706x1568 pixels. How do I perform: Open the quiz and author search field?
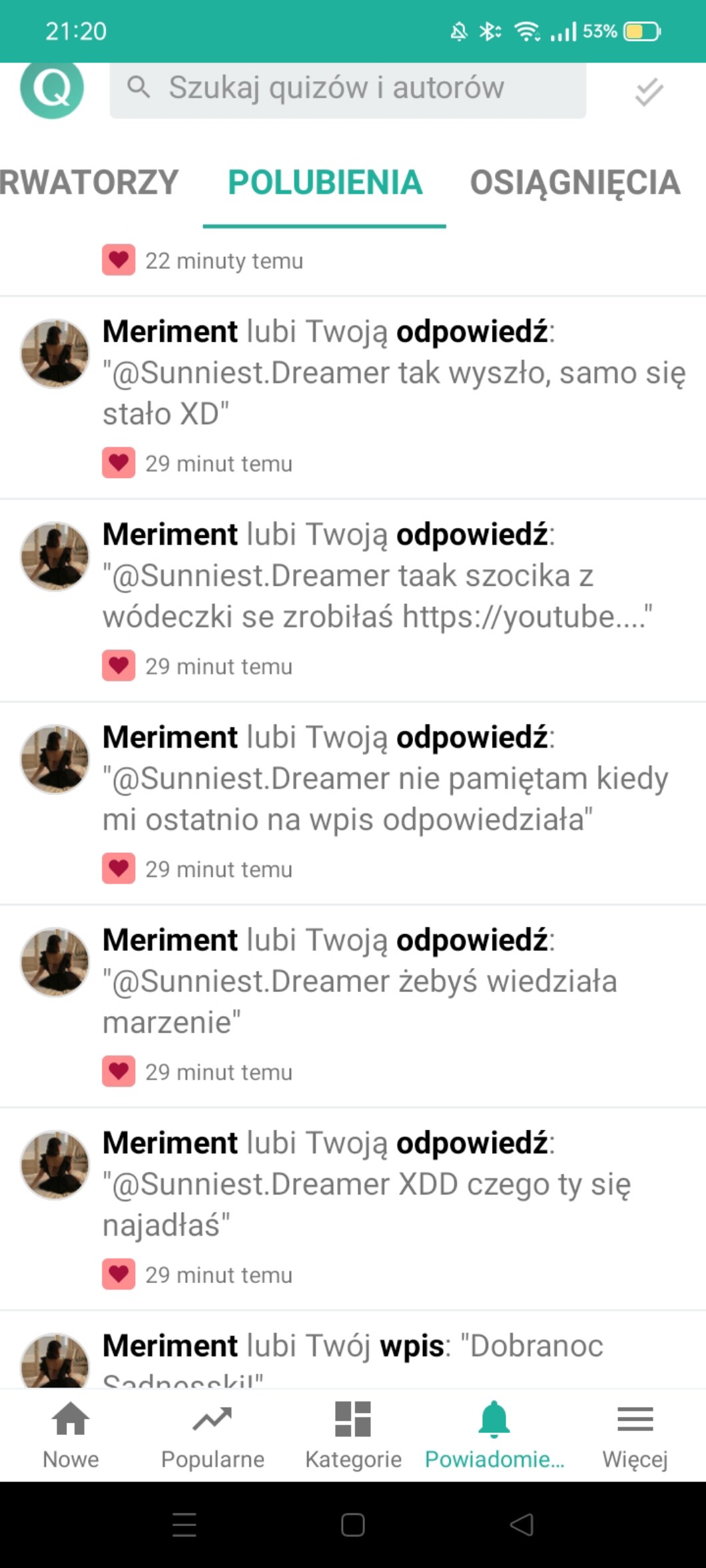tap(348, 88)
